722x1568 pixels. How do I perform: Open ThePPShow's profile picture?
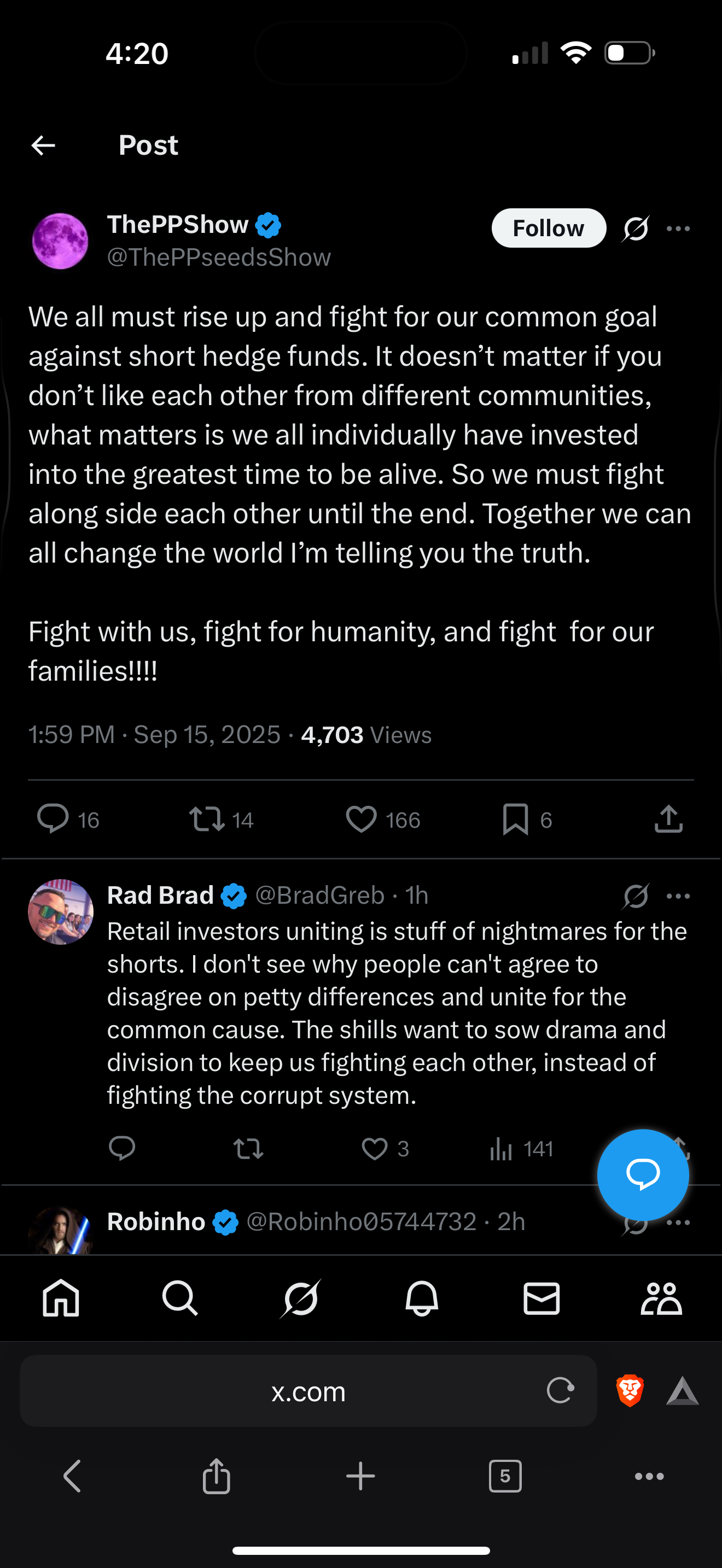click(60, 241)
